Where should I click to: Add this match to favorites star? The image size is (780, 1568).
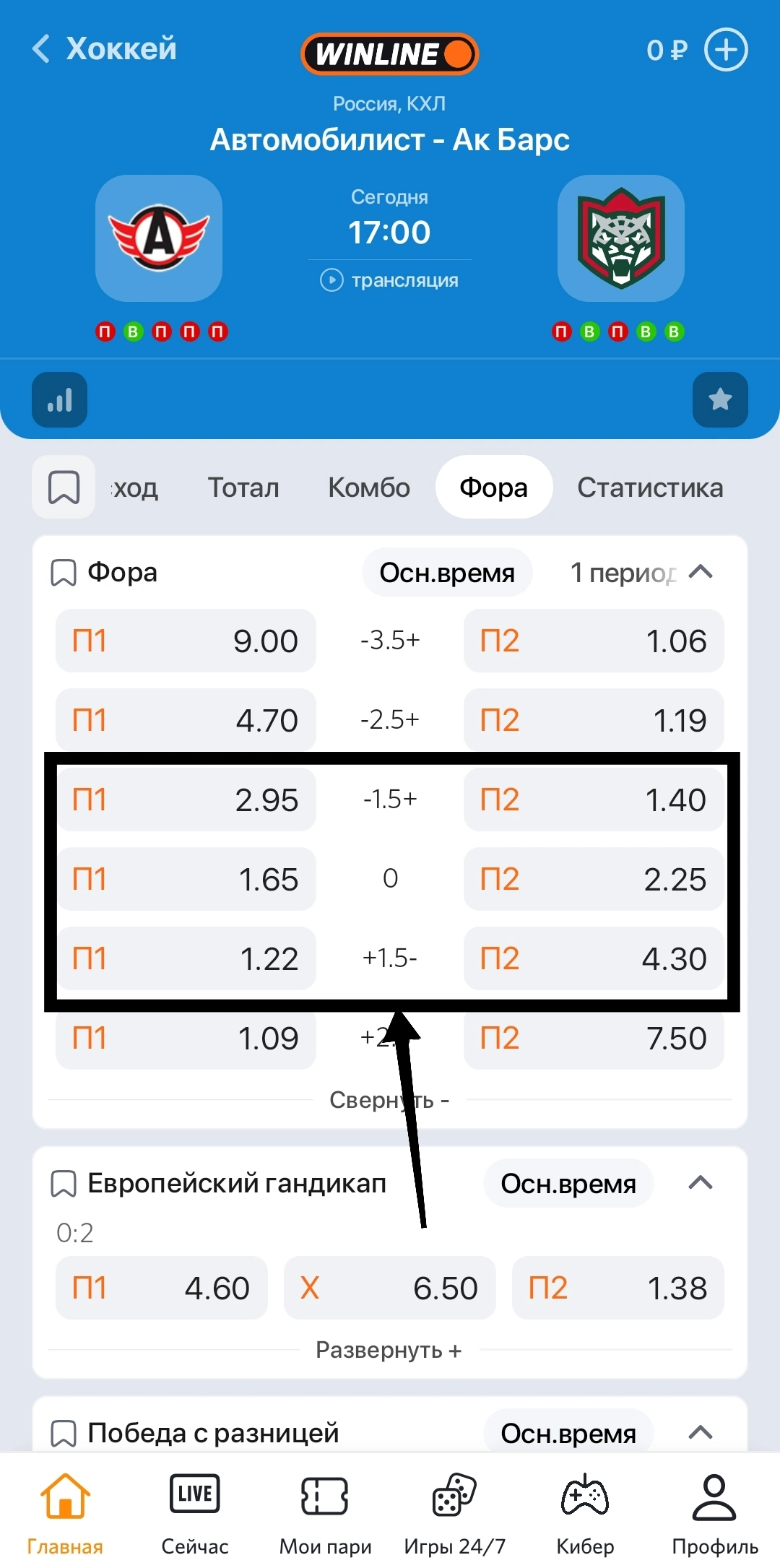(x=719, y=400)
